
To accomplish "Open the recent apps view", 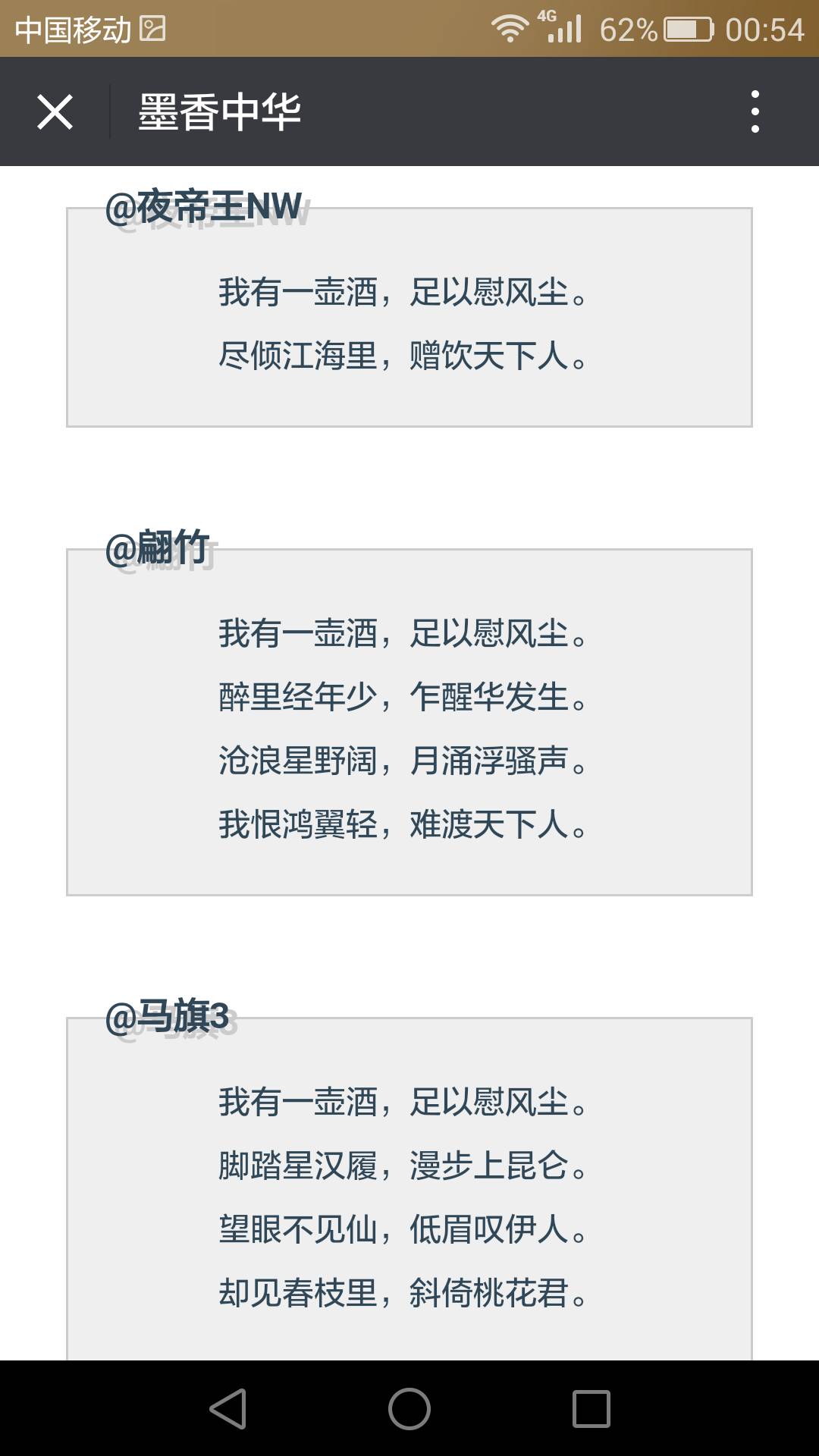I will click(x=591, y=1409).
